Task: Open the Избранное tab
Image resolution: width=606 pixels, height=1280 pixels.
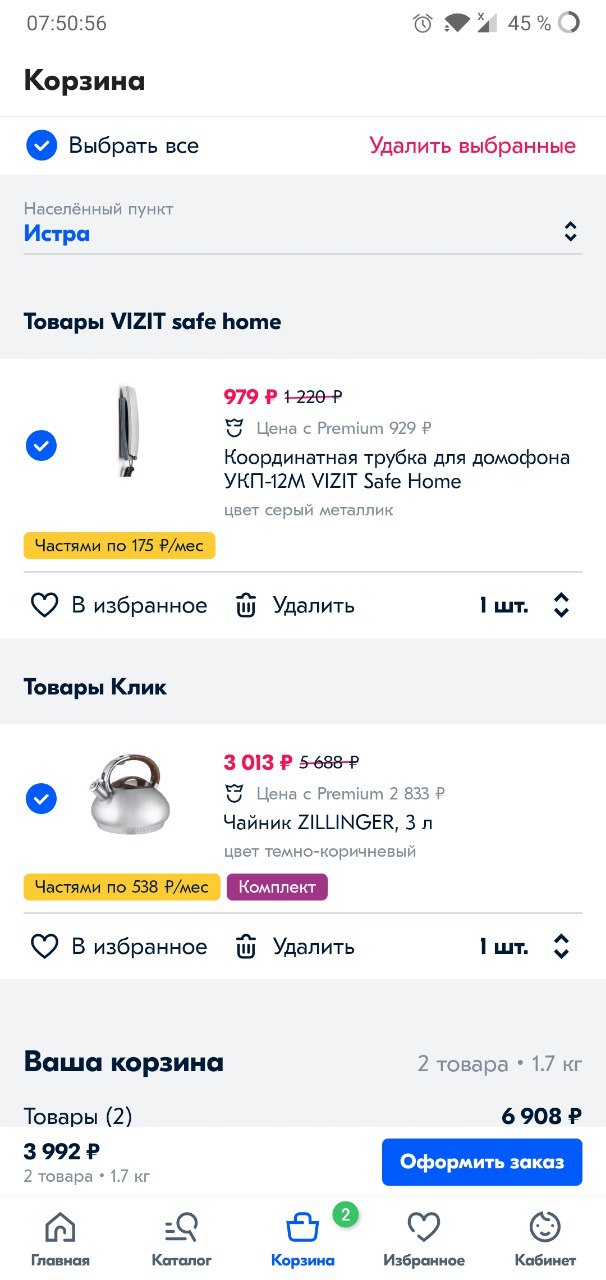Action: coord(424,1238)
